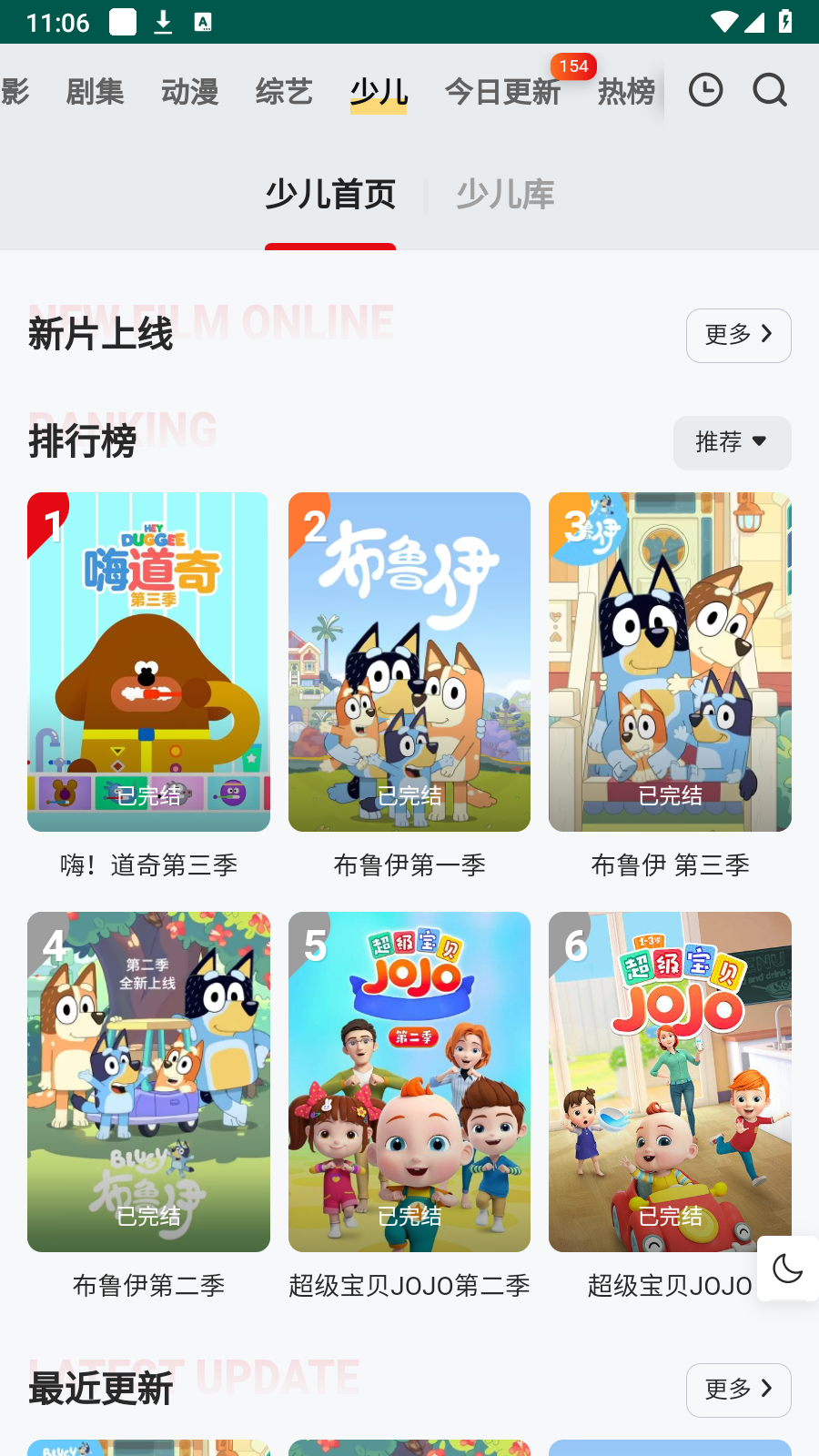Open 布鲁伊 第三季 show card
The width and height of the screenshot is (819, 1456).
pos(670,662)
